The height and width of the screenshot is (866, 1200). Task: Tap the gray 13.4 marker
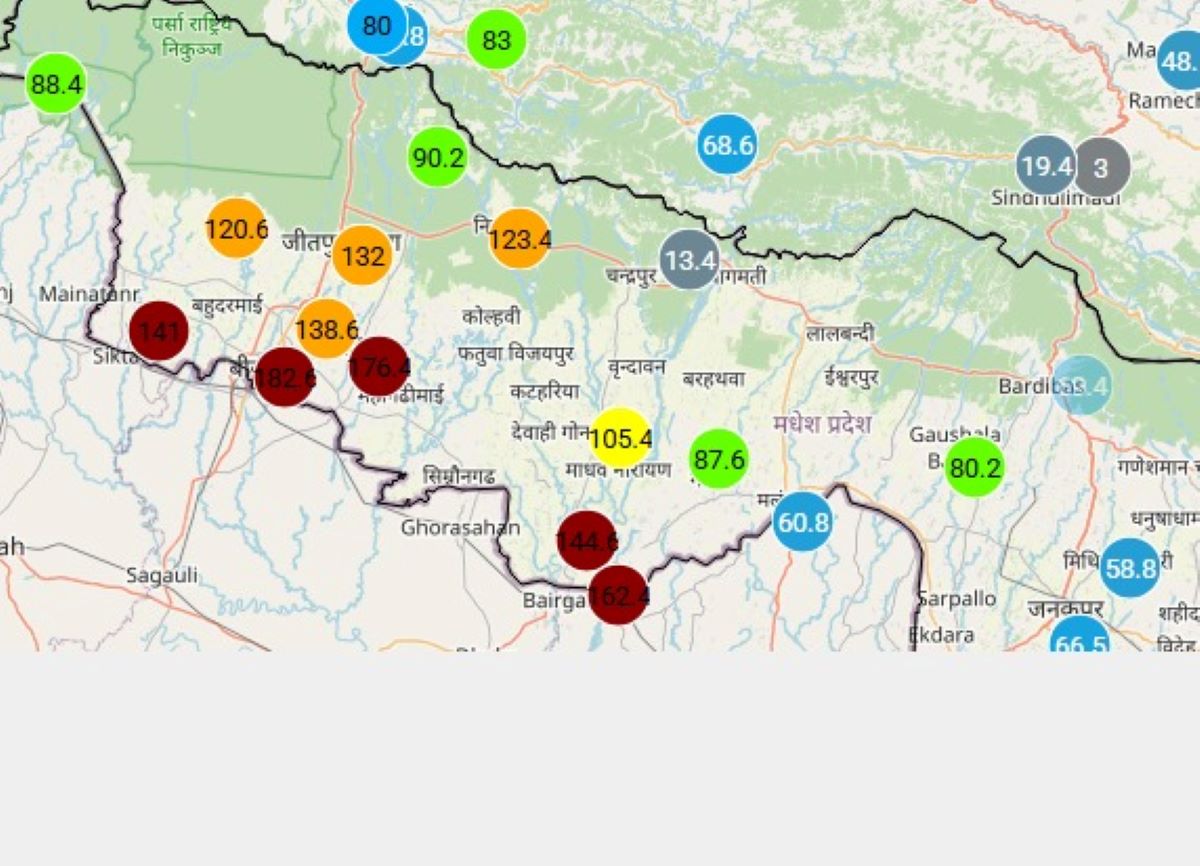[x=690, y=260]
